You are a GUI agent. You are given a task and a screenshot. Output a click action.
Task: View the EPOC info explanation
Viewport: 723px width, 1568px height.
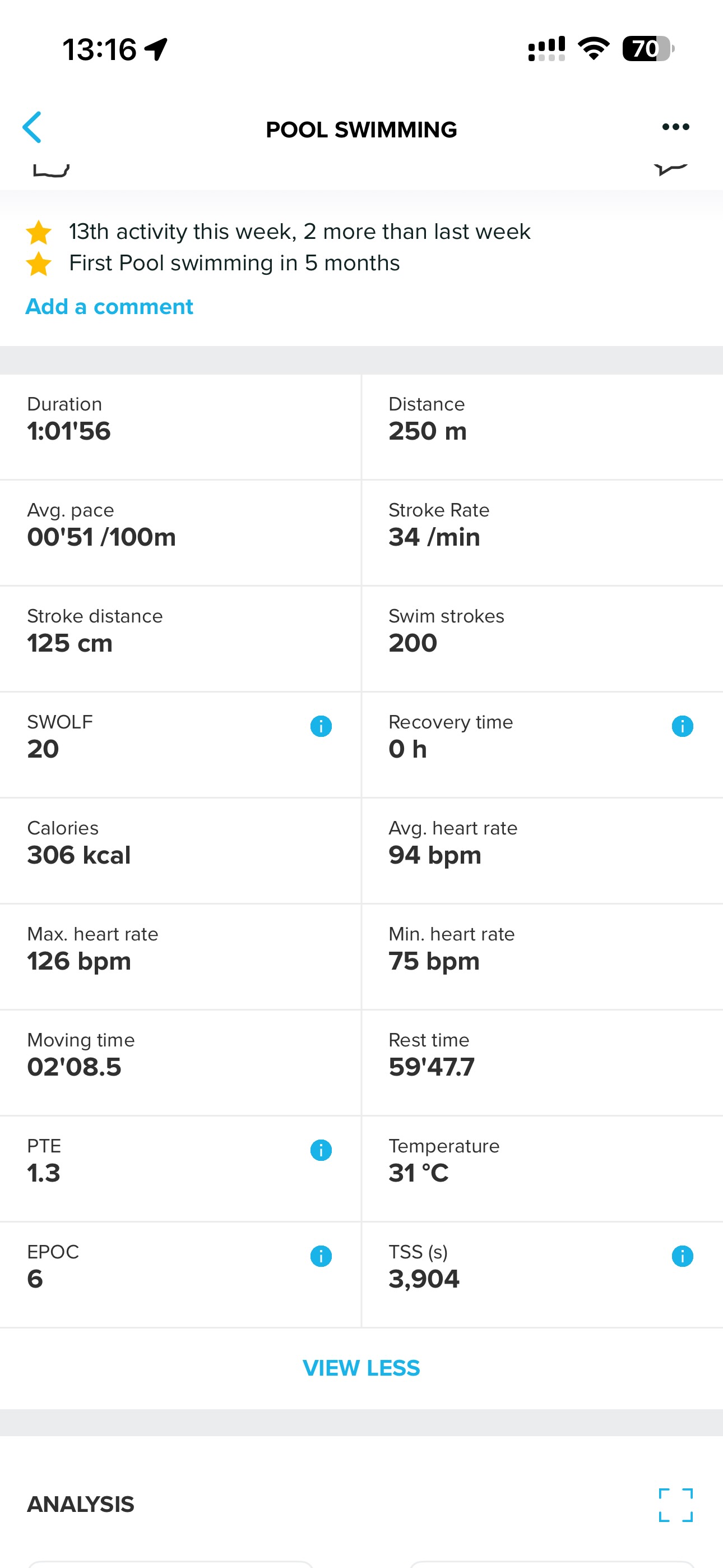[321, 1255]
